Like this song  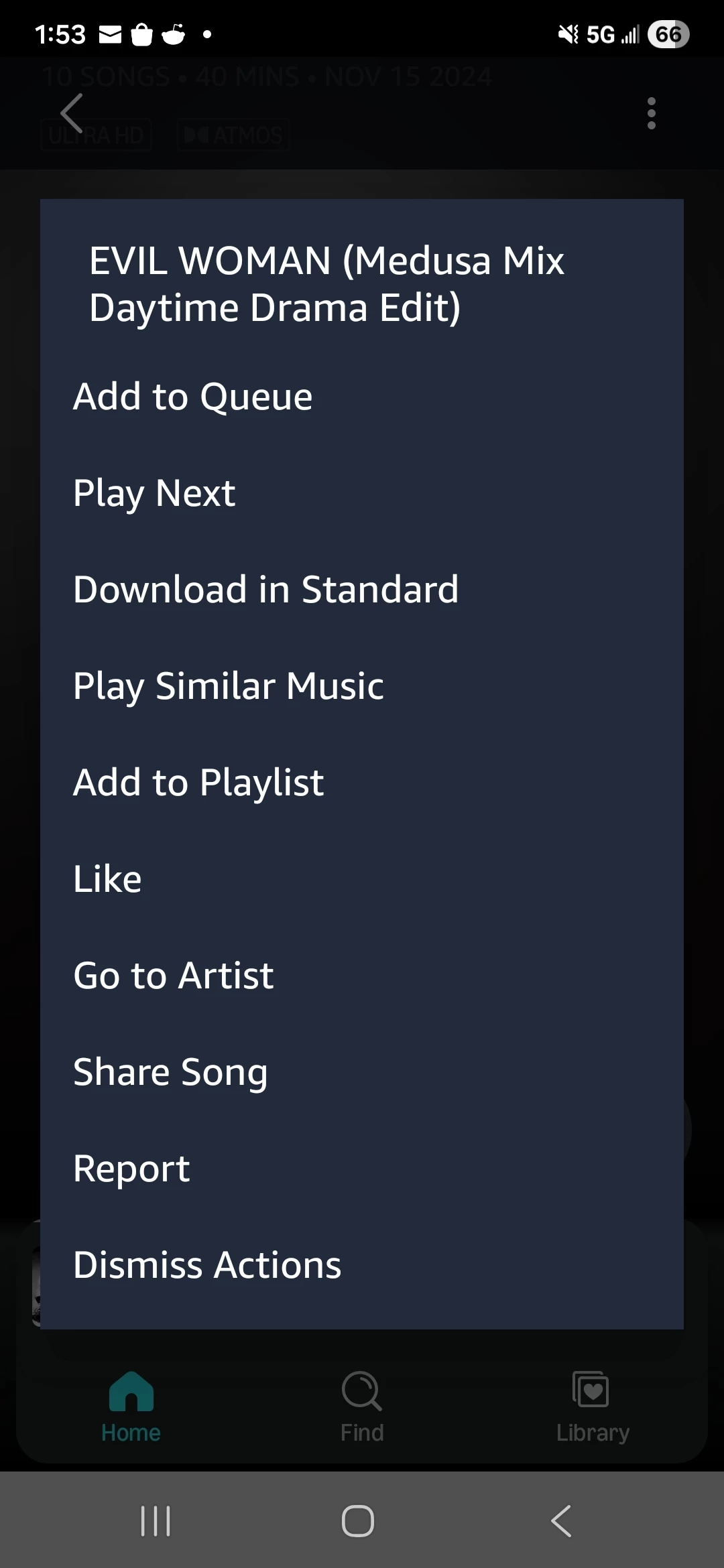pos(107,879)
